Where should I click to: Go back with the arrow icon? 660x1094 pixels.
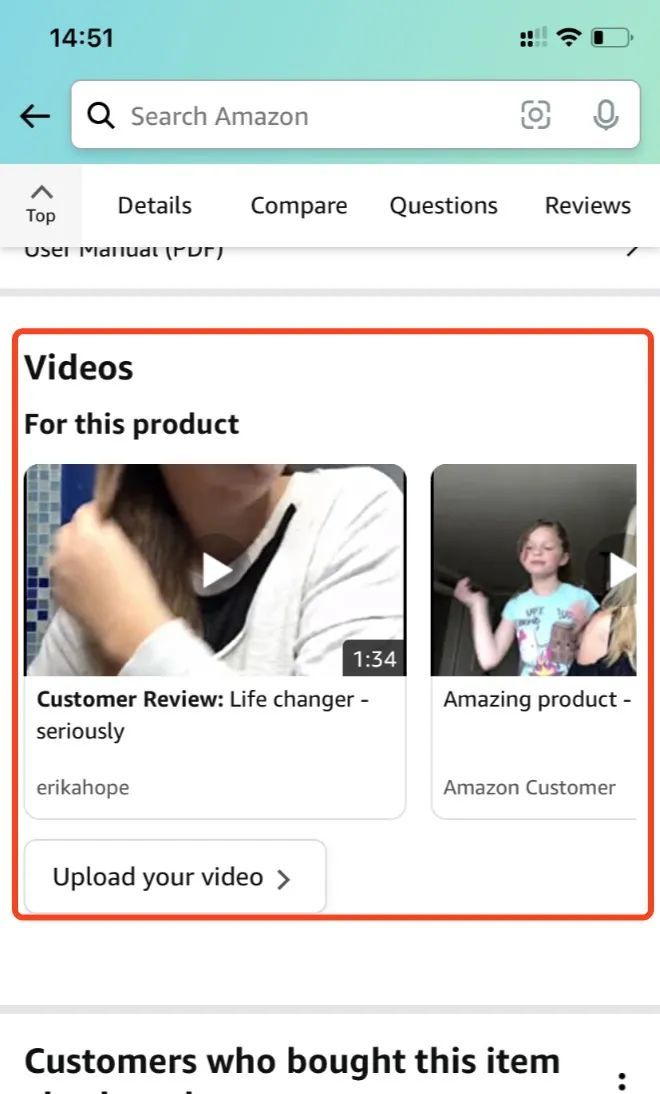[35, 116]
